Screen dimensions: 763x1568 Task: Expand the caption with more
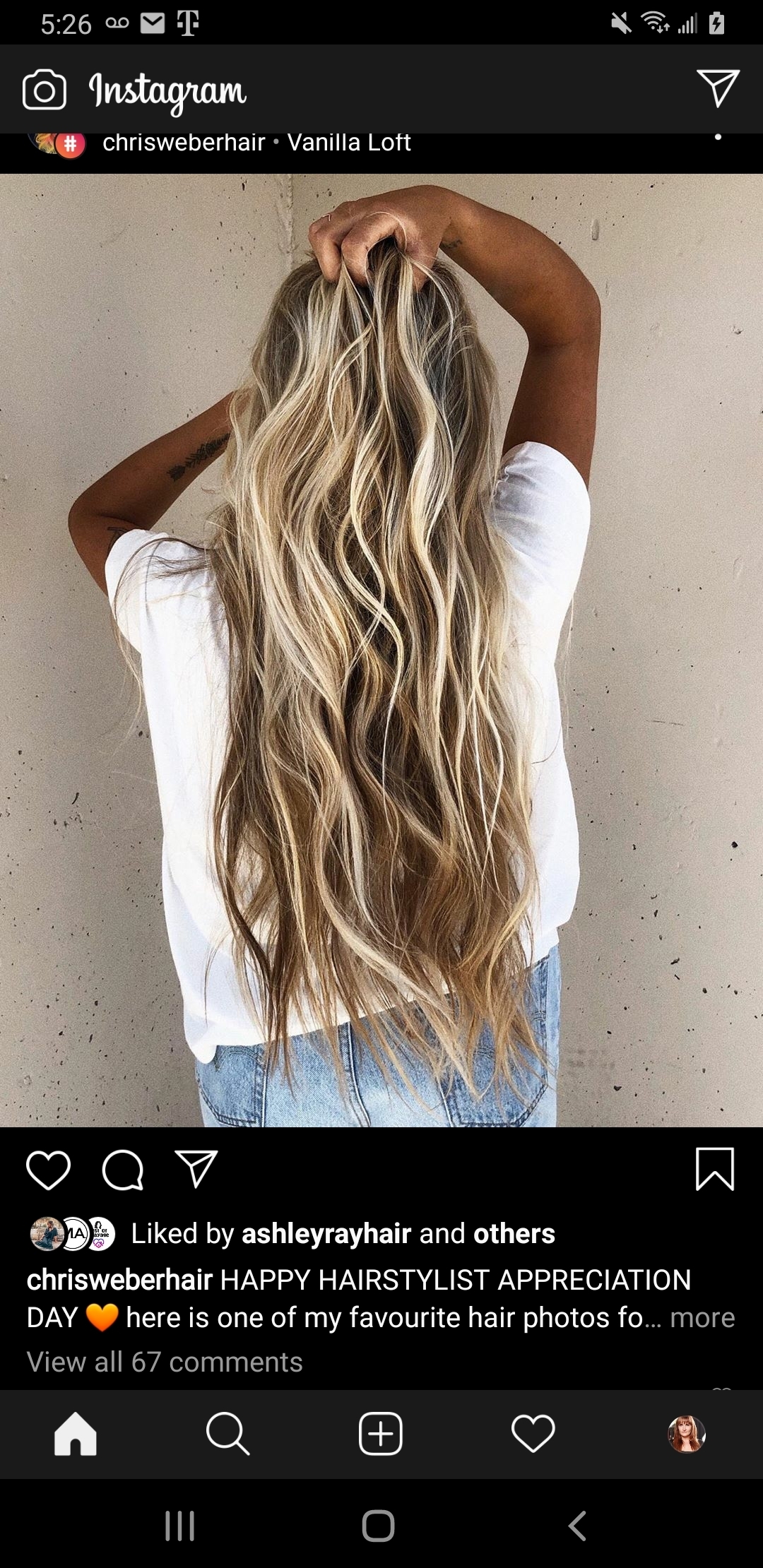tap(702, 1318)
